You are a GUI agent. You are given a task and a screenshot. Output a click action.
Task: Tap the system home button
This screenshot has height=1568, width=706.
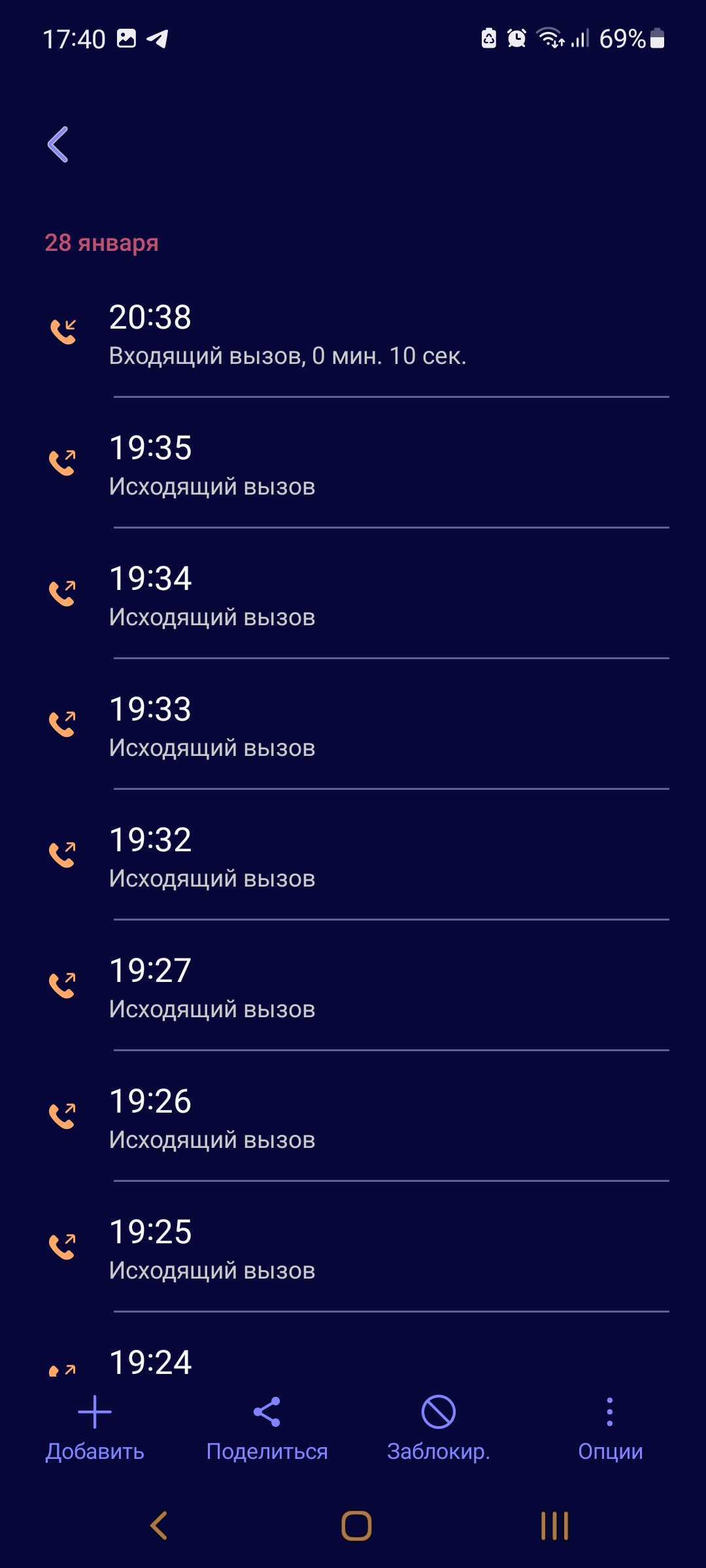click(x=356, y=1526)
